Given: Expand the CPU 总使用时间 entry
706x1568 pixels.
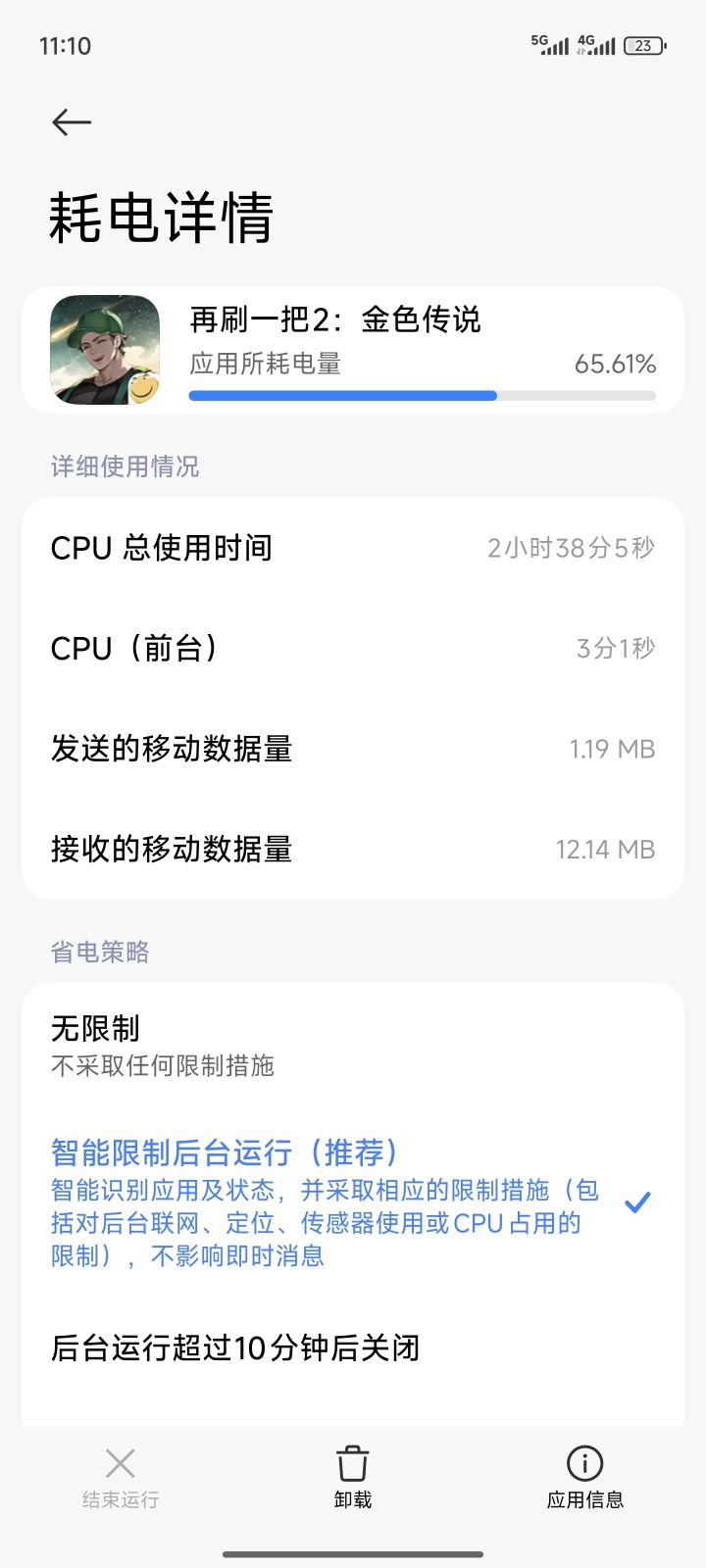Looking at the screenshot, I should [x=353, y=548].
